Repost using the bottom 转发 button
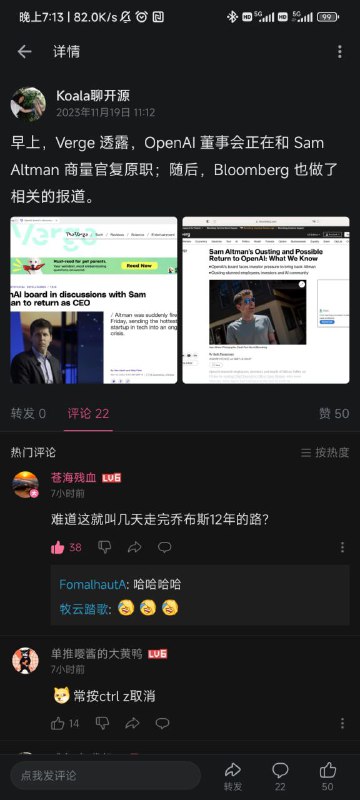The image size is (360, 800). point(233,777)
